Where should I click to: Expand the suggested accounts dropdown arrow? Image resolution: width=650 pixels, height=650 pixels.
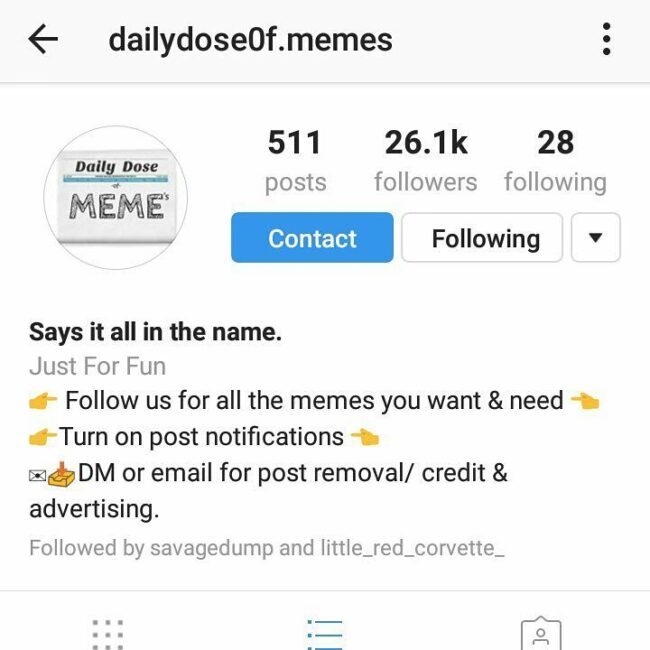tap(595, 239)
